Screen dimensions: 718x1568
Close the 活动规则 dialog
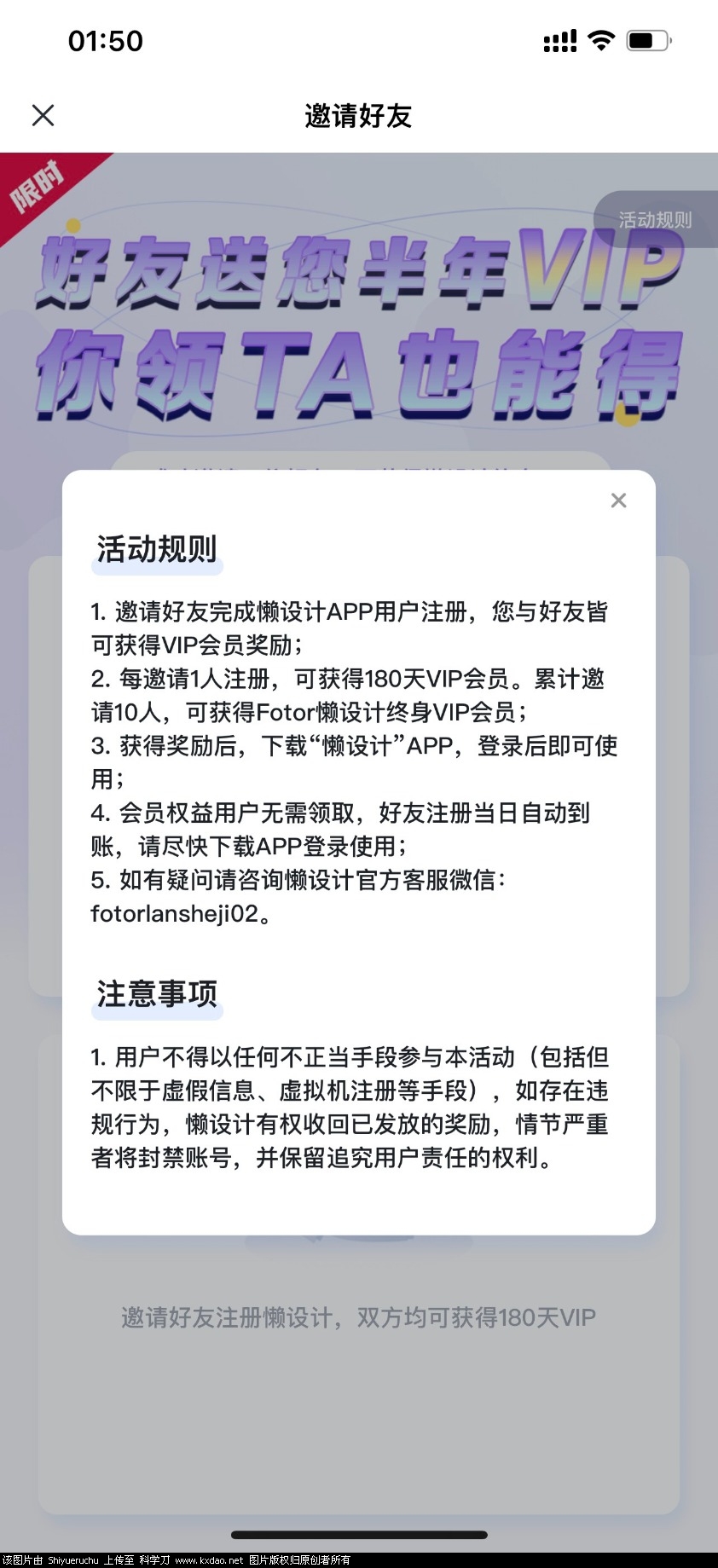tap(618, 500)
